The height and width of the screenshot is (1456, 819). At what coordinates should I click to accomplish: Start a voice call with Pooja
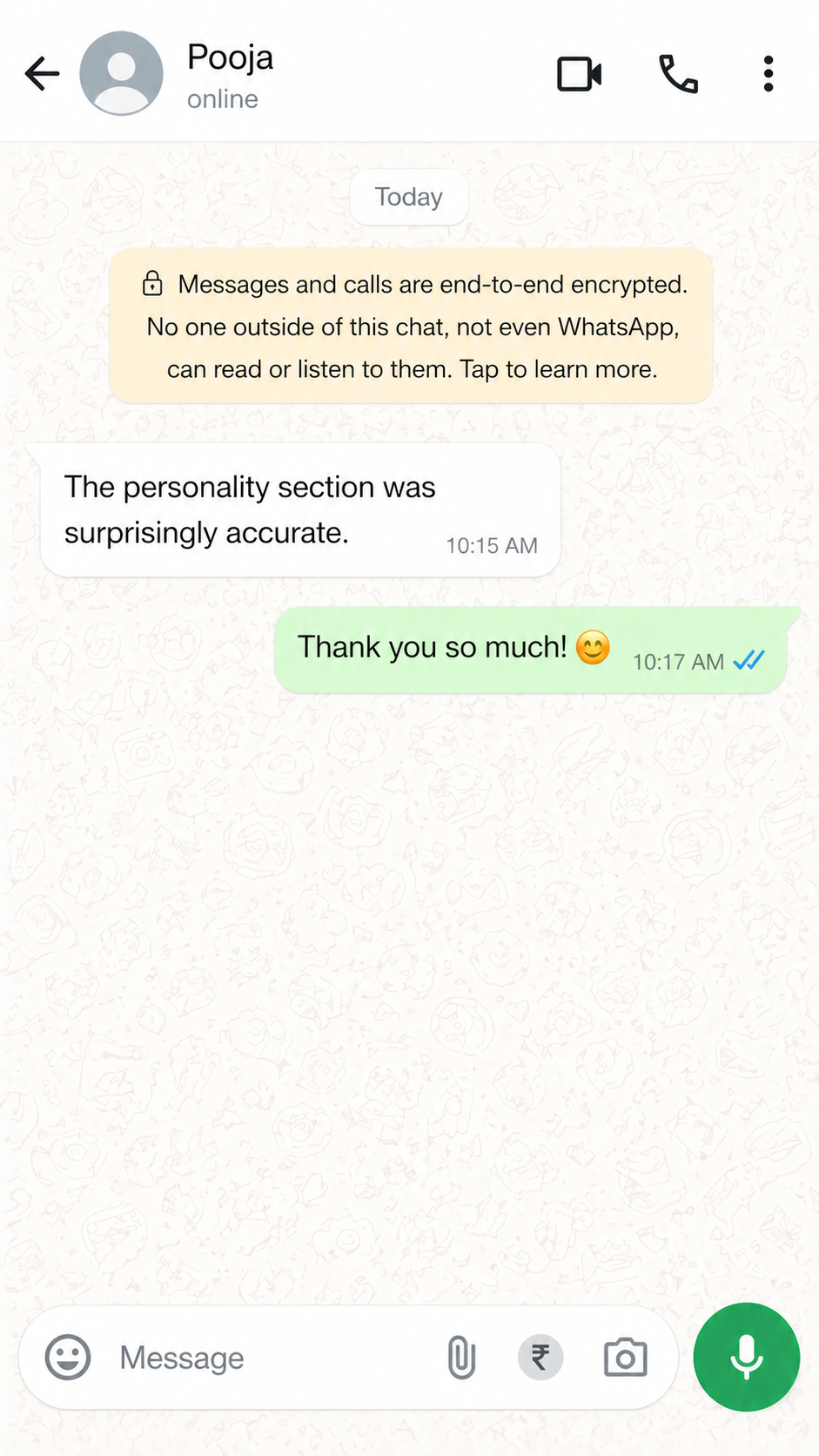pos(678,74)
